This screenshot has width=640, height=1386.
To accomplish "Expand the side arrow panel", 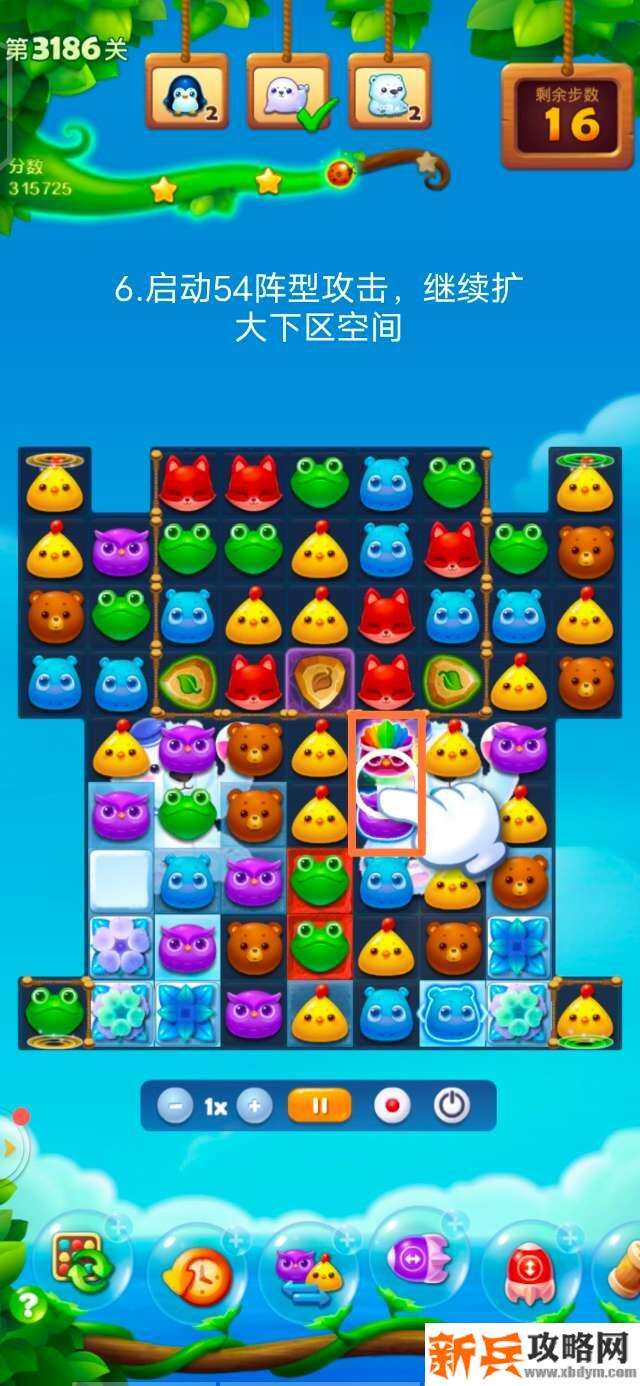I will (10, 1147).
